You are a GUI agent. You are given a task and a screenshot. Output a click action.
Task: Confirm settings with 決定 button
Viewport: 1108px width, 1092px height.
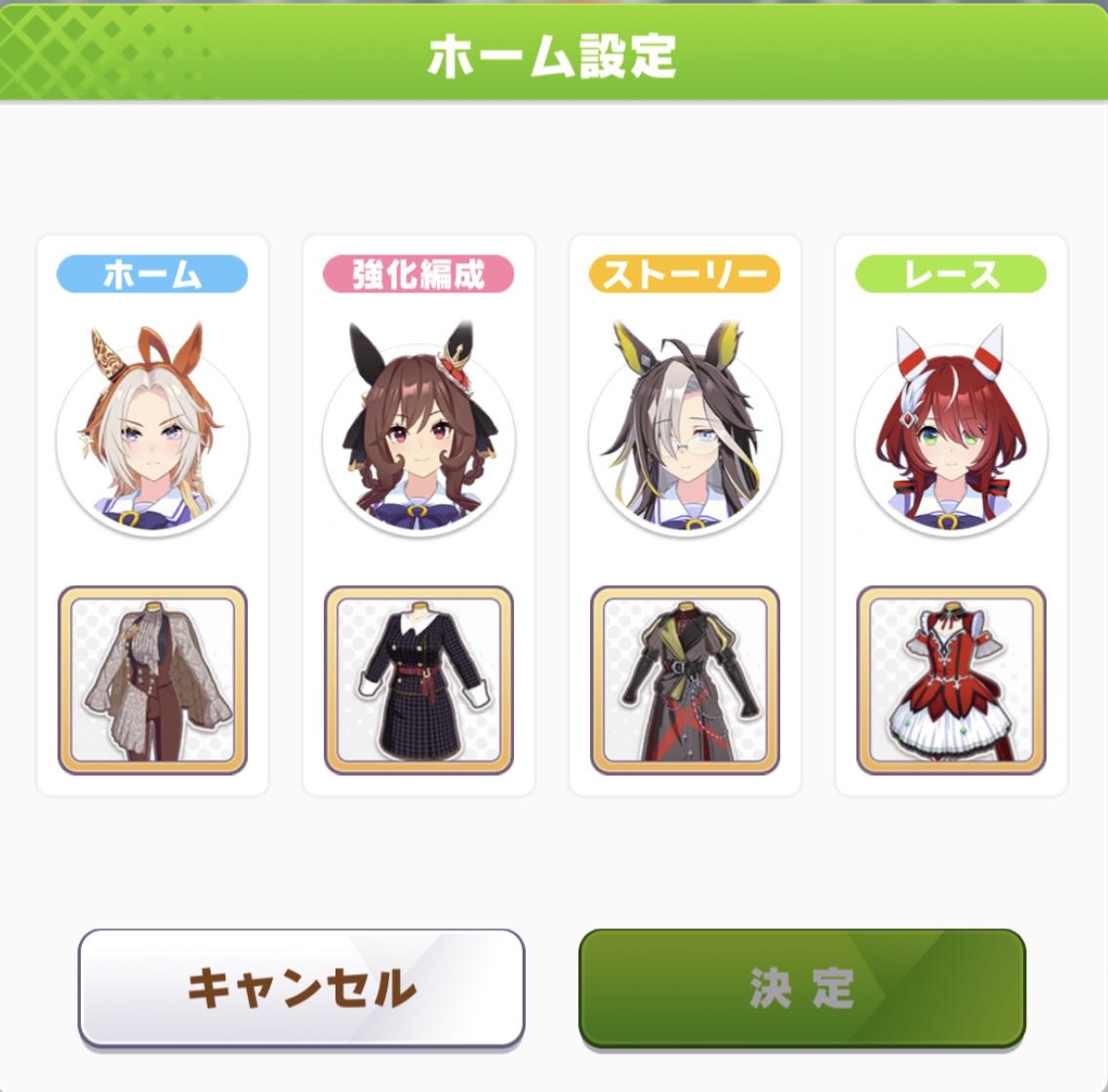coord(802,988)
